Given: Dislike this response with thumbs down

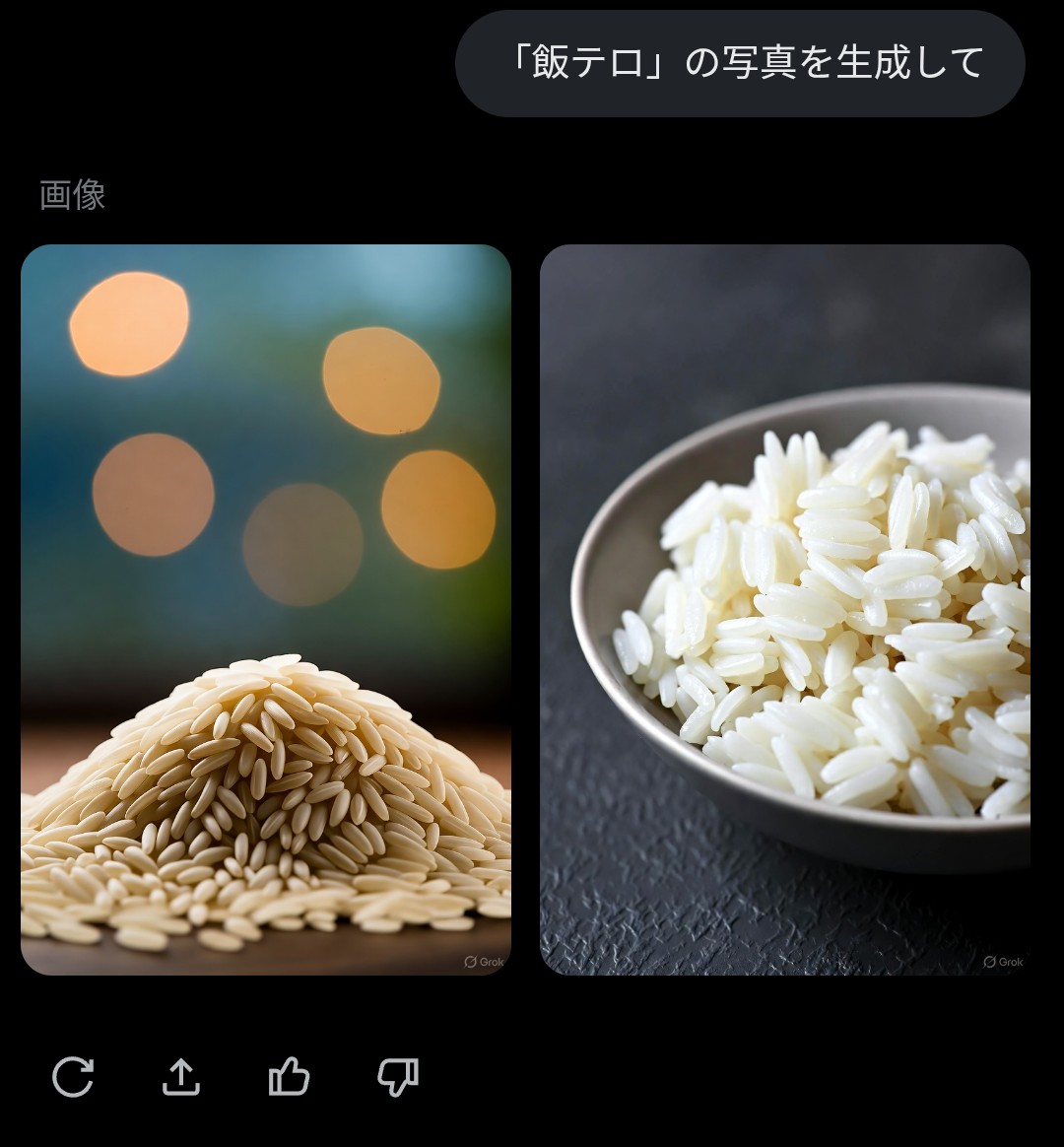Looking at the screenshot, I should 398,1077.
